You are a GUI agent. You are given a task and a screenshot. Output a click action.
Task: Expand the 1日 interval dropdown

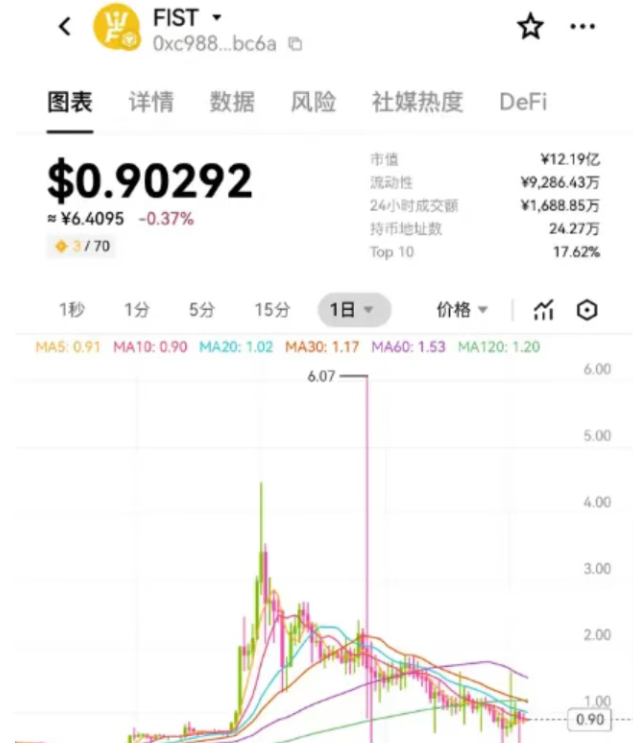(353, 310)
